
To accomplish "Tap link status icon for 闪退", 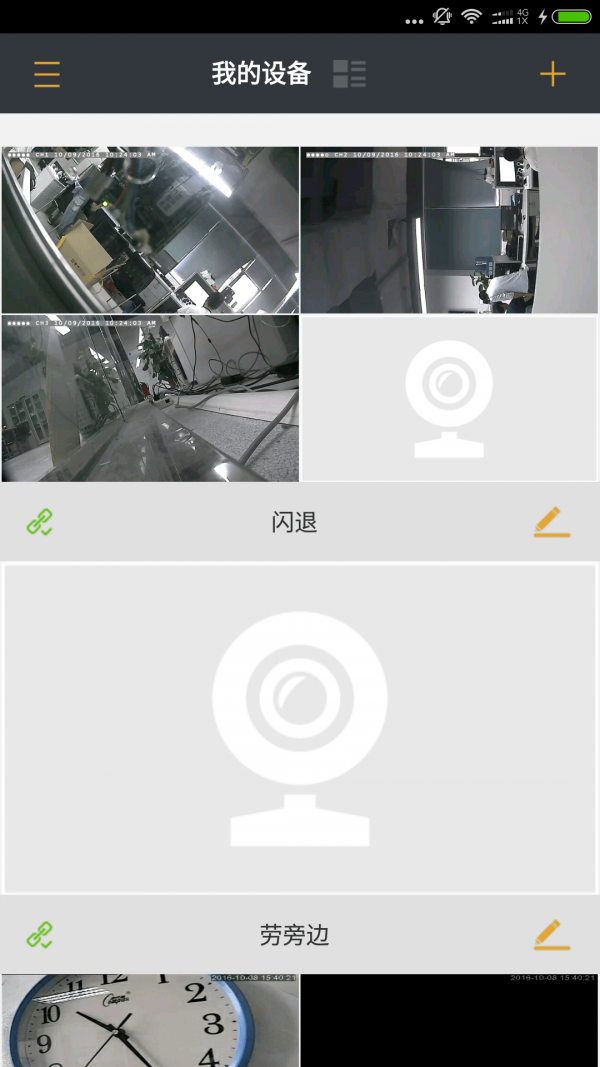I will coord(40,522).
